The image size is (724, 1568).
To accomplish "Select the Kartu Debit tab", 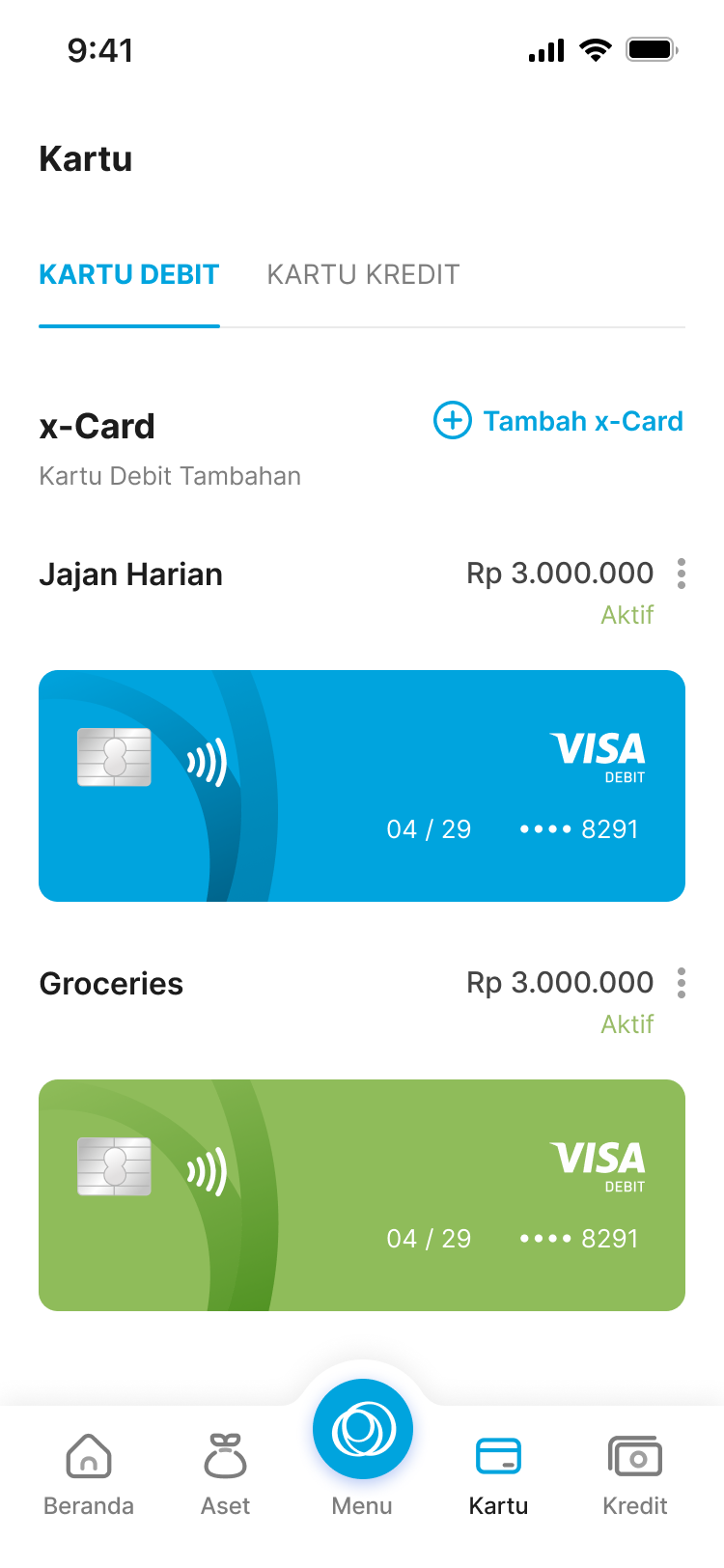I will [129, 275].
